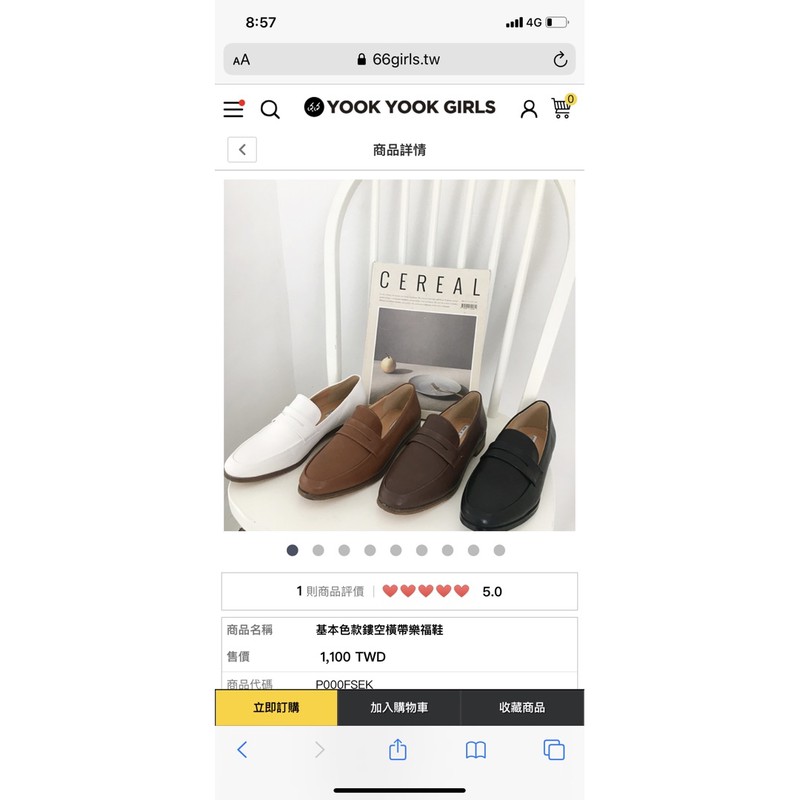Open the loafer product photo
The height and width of the screenshot is (800, 800).
point(399,355)
